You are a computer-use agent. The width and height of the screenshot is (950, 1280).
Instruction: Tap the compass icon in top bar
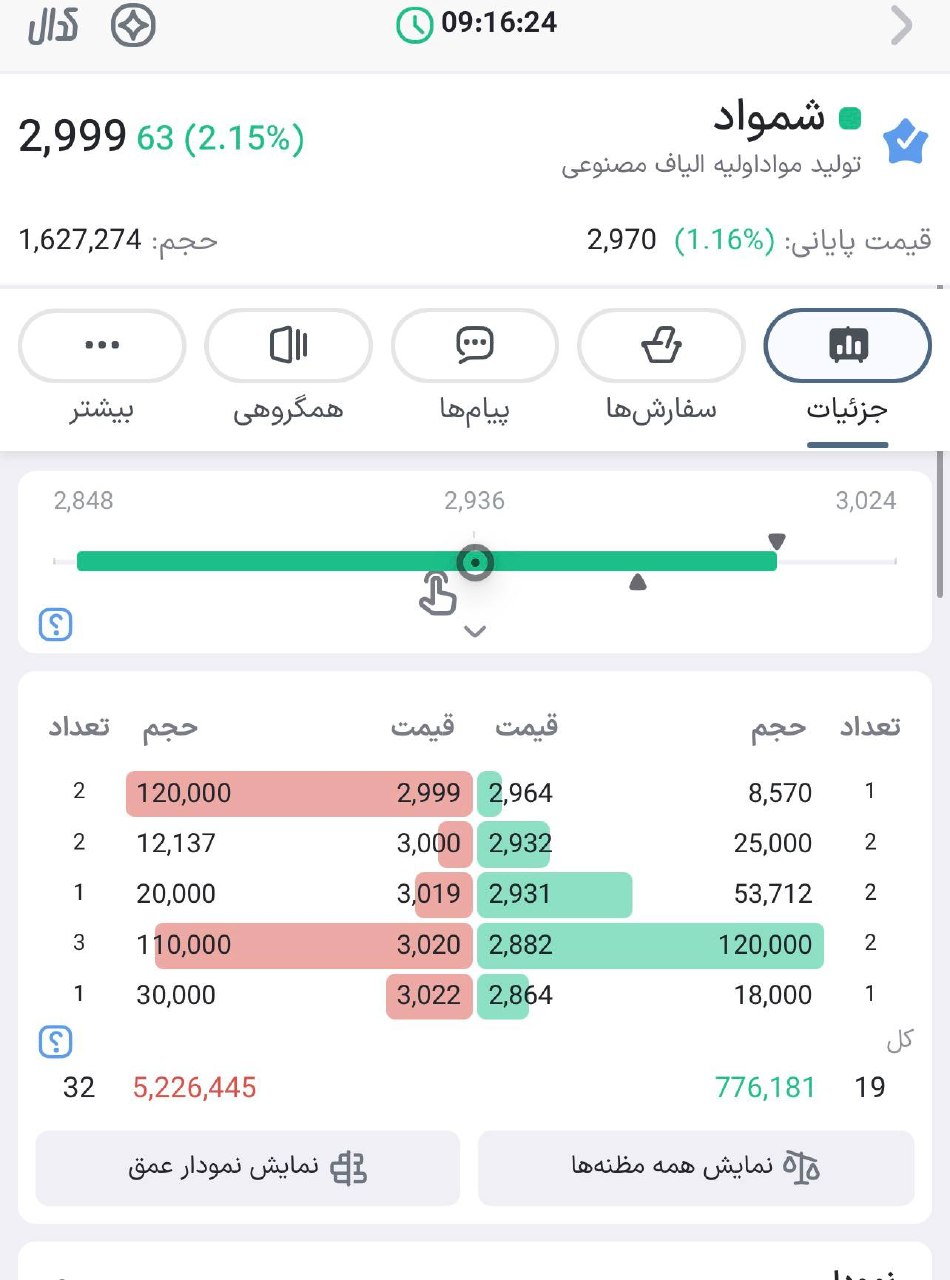133,26
